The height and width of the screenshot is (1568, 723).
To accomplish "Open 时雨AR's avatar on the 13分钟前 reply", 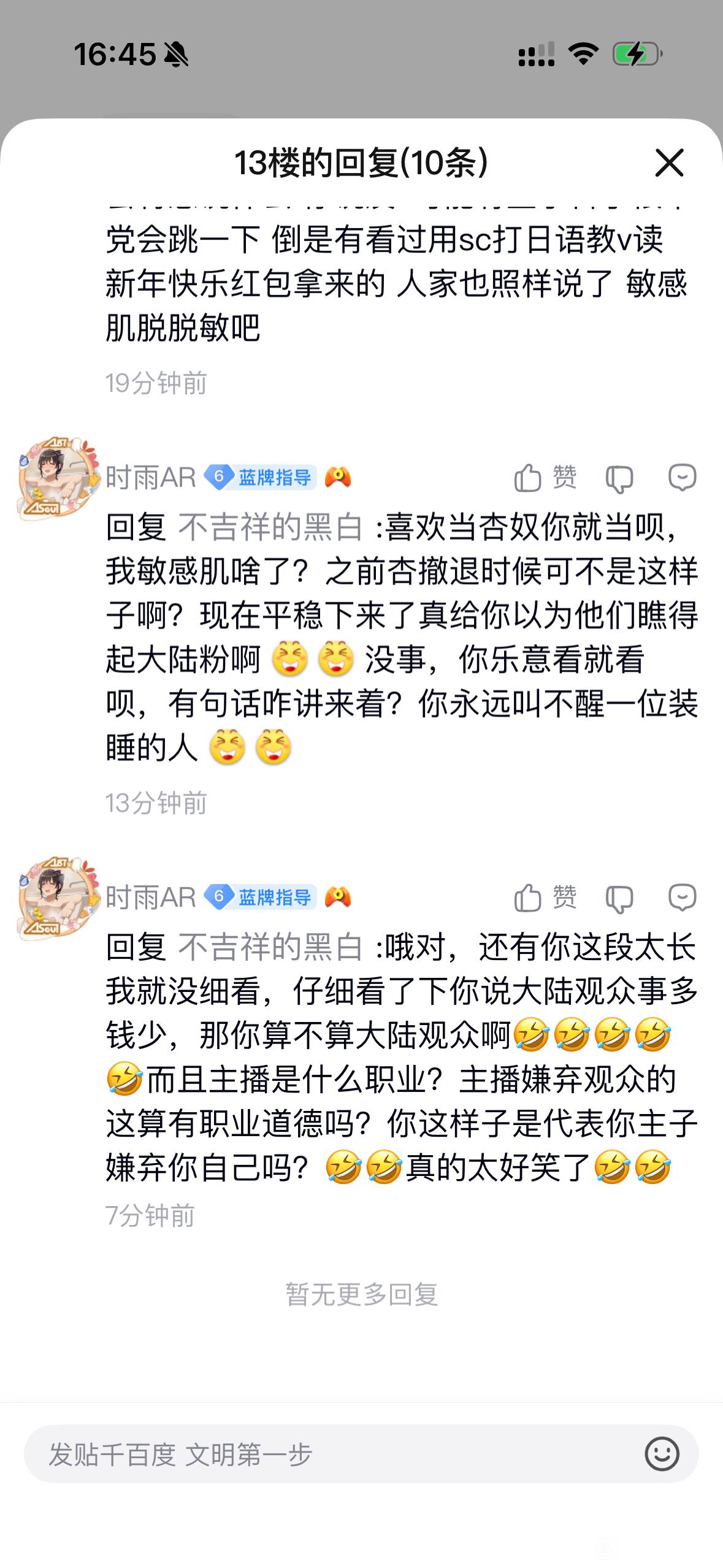I will click(58, 477).
